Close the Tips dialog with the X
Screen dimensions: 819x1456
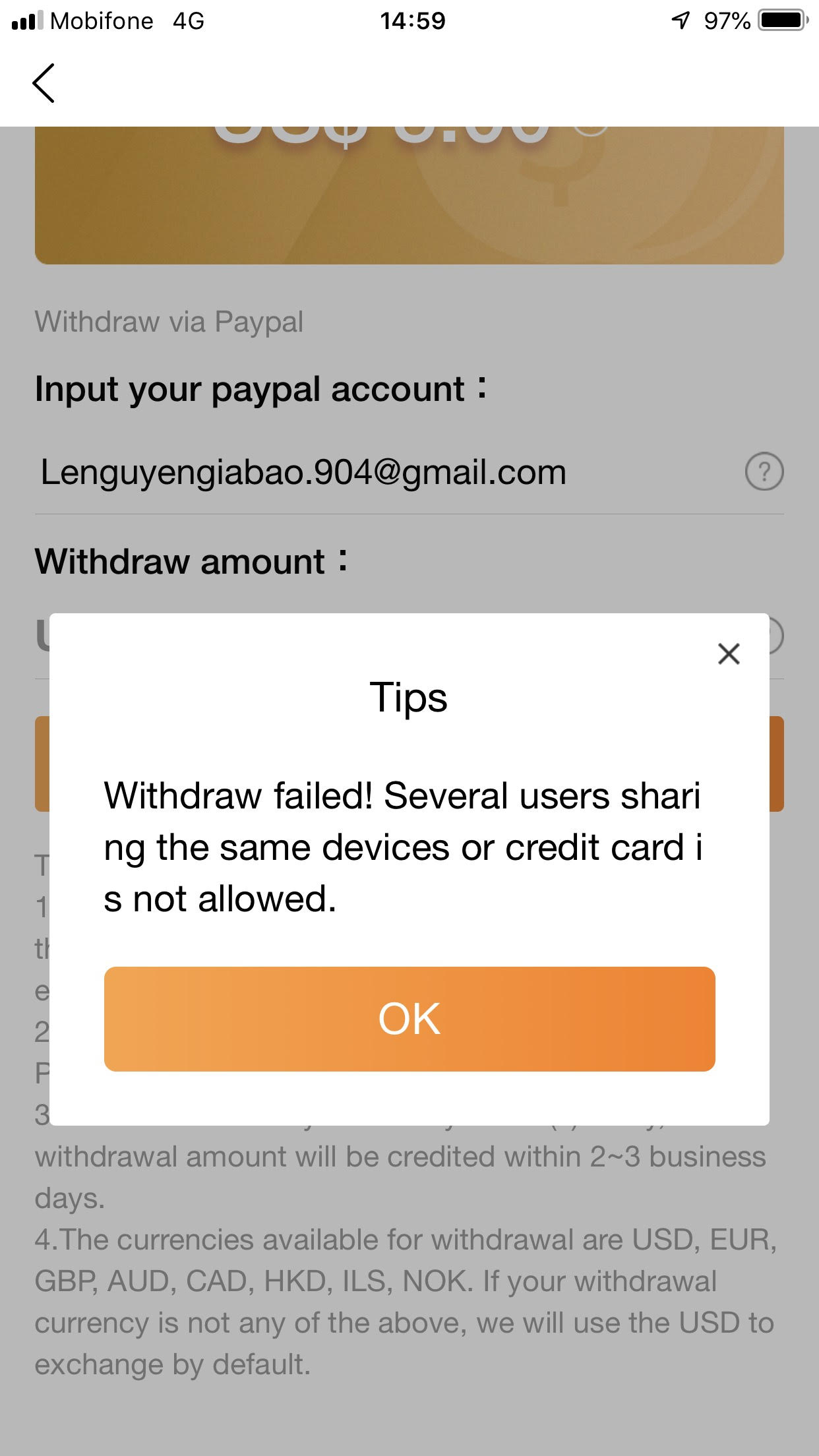point(729,654)
